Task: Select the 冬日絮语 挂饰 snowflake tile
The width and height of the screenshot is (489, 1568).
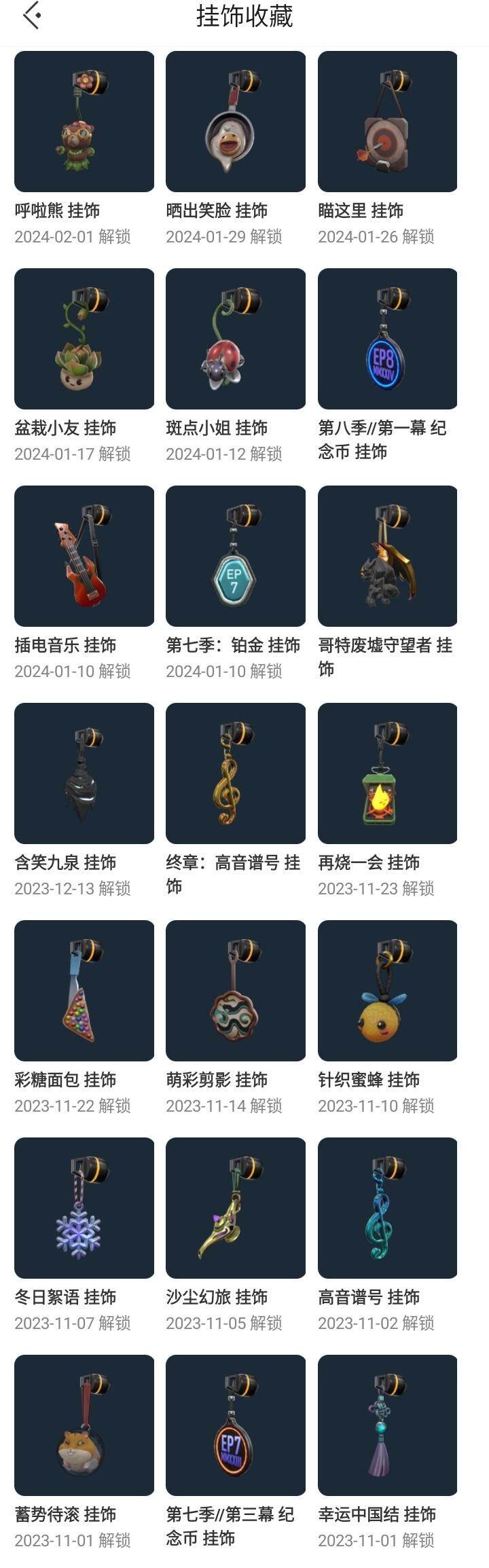Action: pyautogui.click(x=84, y=1208)
